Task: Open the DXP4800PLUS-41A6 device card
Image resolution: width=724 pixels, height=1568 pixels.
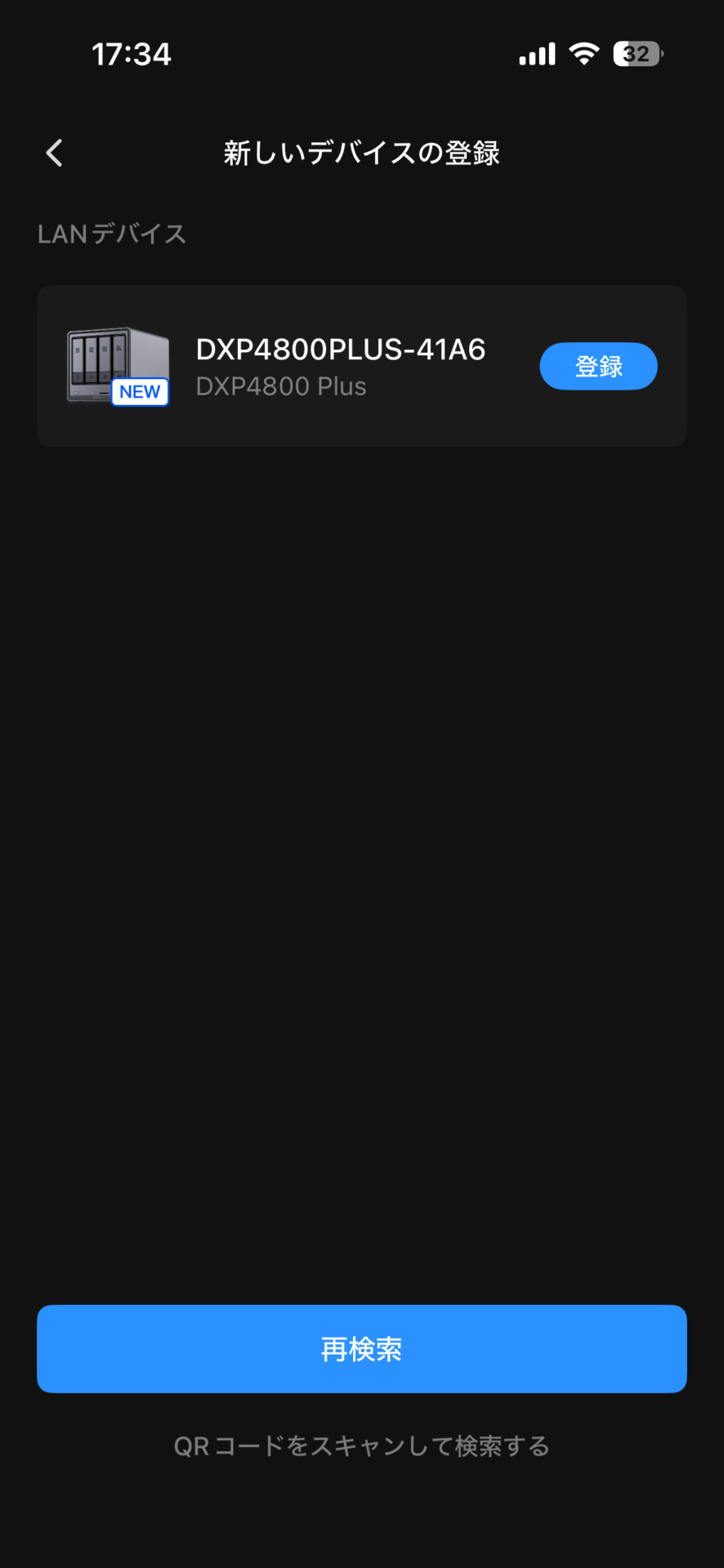Action: coord(340,366)
